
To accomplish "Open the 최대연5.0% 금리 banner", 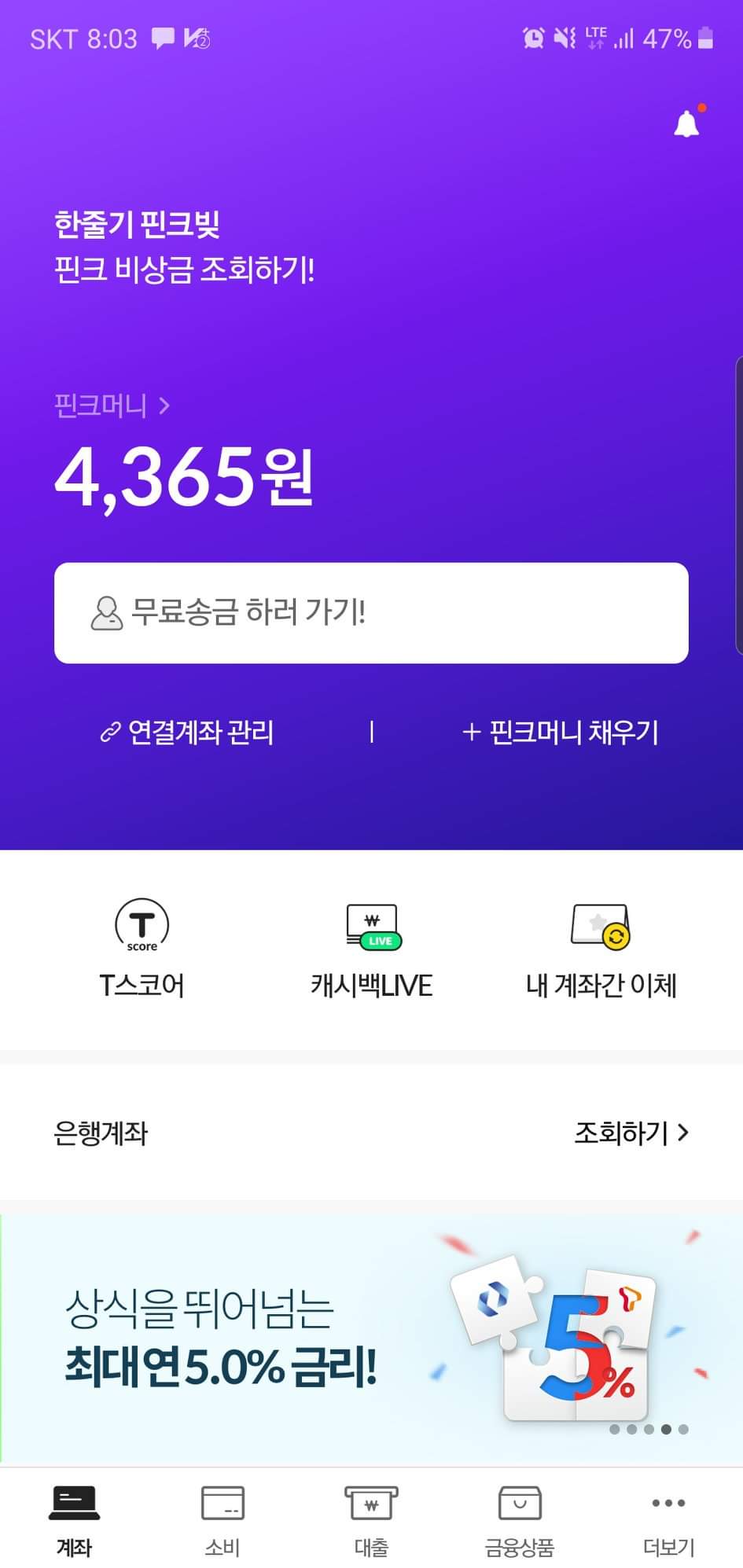I will [x=371, y=1338].
